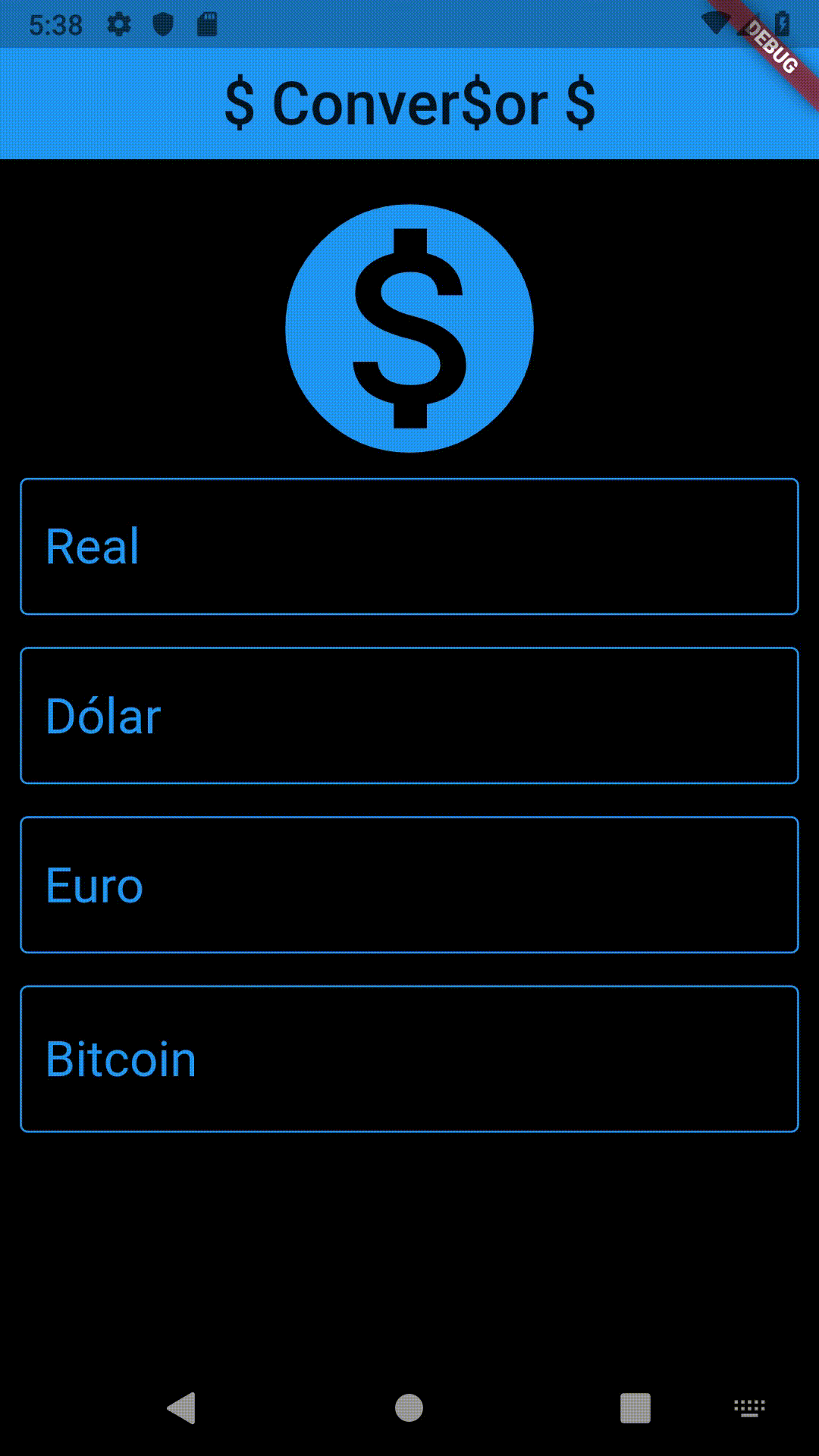819x1456 pixels.
Task: Select the Bitcoin field label
Action: (120, 1059)
